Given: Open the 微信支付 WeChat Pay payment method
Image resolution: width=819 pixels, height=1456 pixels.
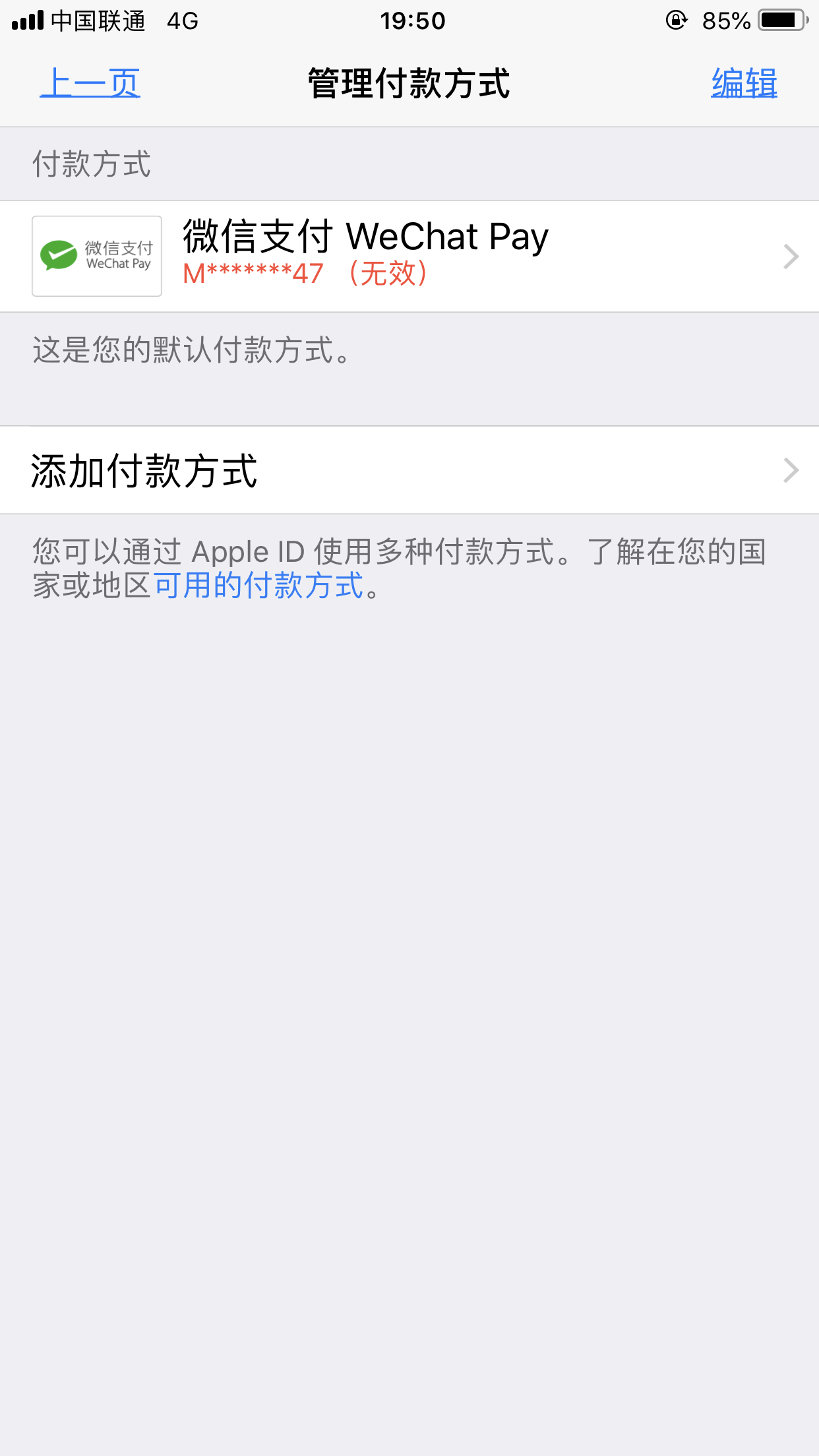Looking at the screenshot, I should (x=409, y=256).
